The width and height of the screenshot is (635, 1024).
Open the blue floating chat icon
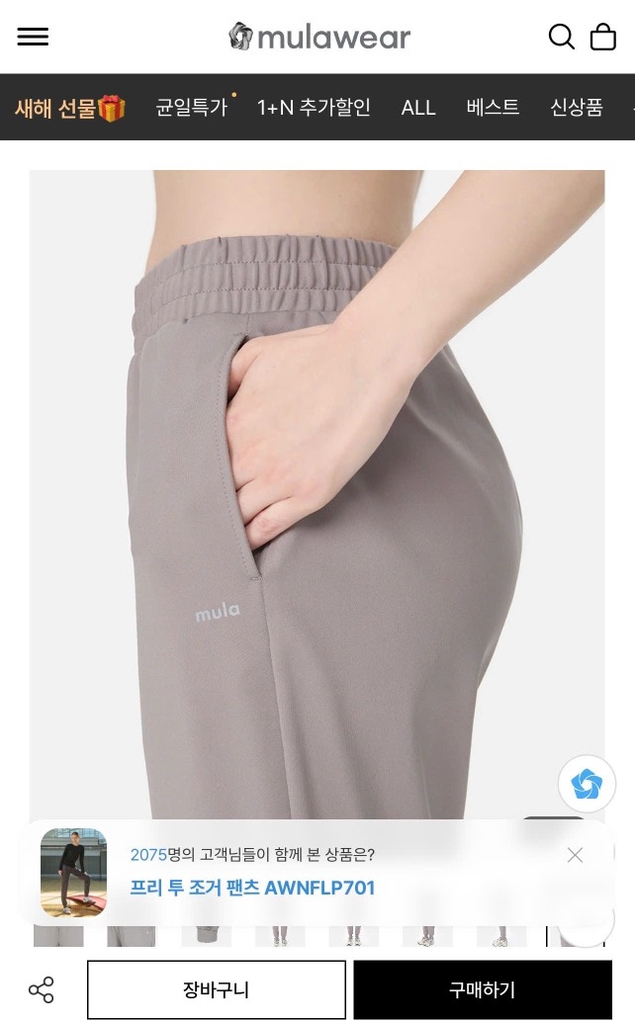pyautogui.click(x=586, y=784)
